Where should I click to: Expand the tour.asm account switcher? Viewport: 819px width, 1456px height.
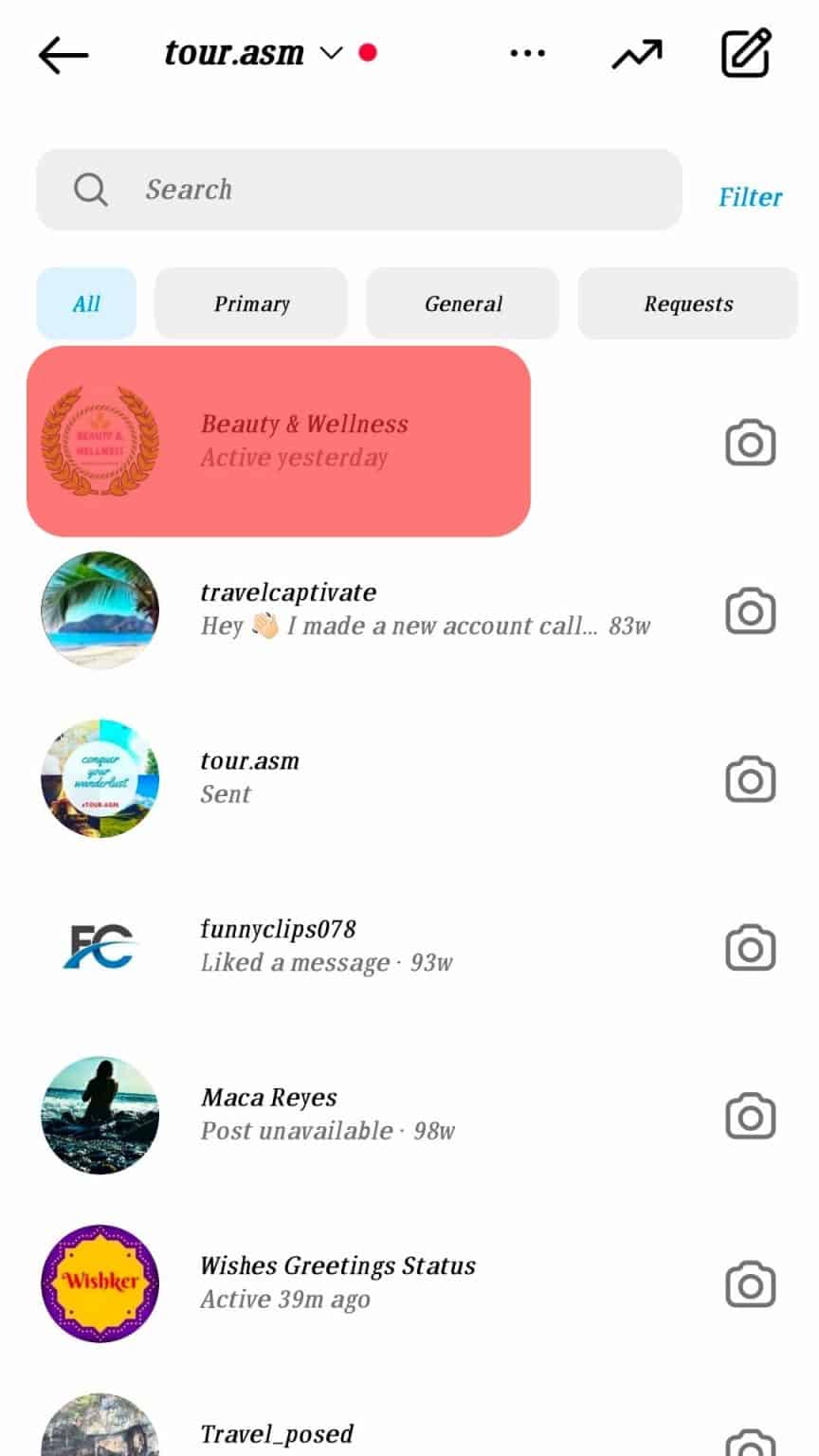pos(331,54)
